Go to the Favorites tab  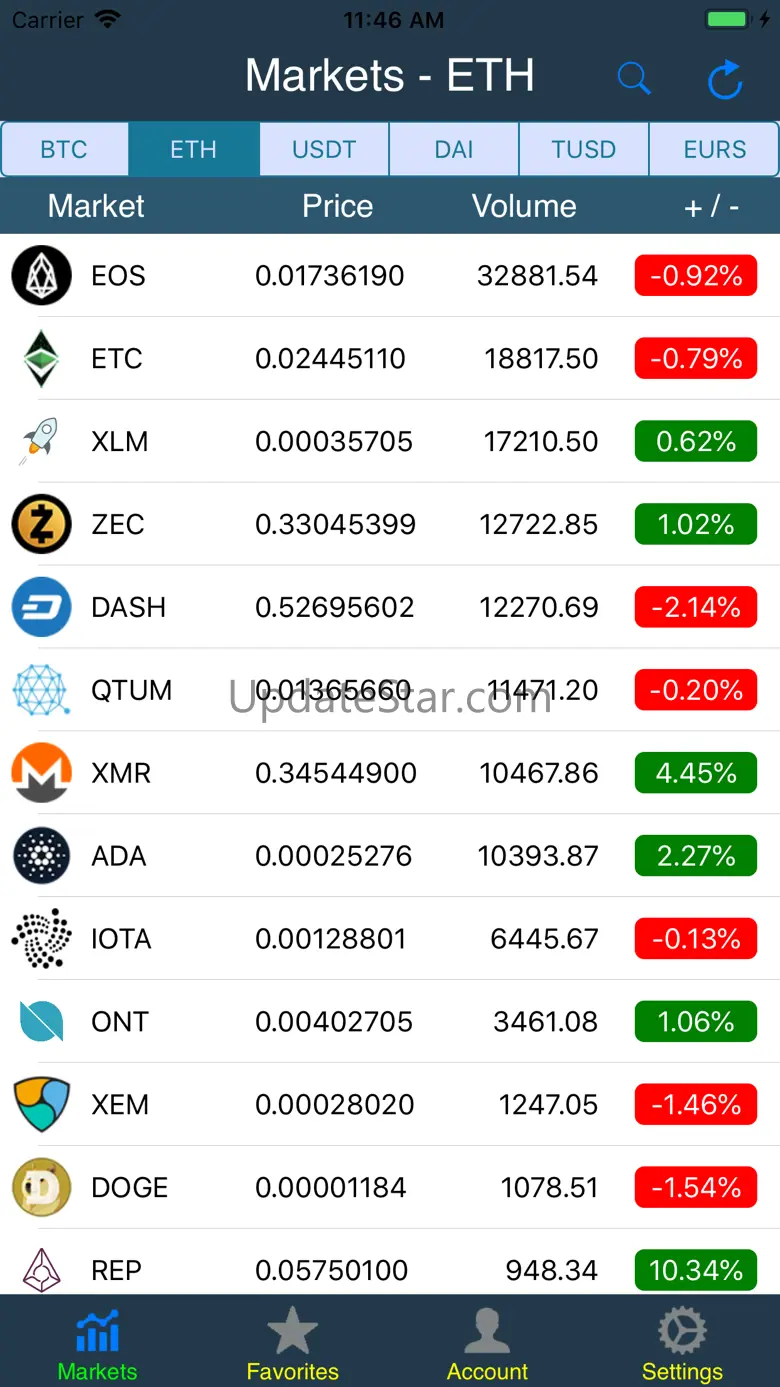pos(293,1343)
